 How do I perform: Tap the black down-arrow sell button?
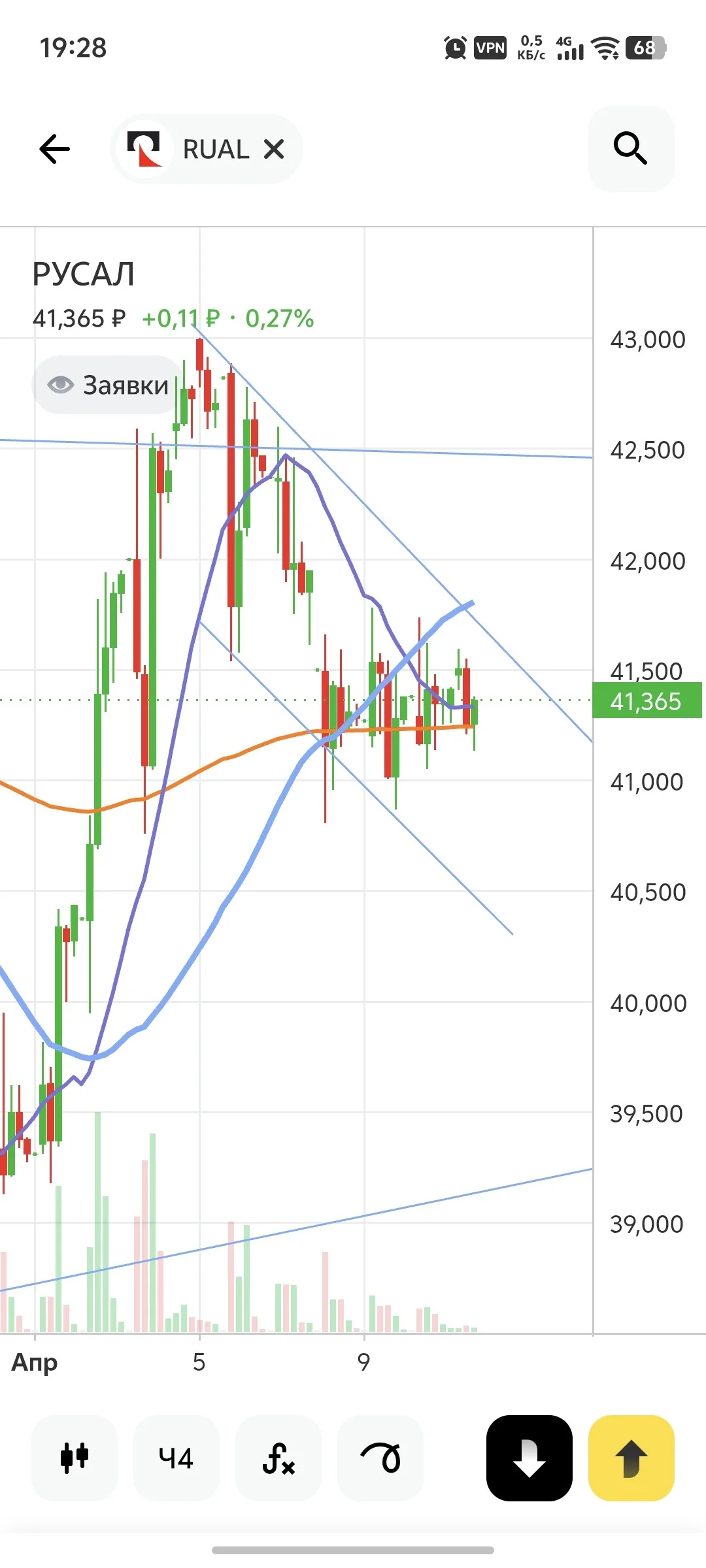click(x=529, y=1458)
